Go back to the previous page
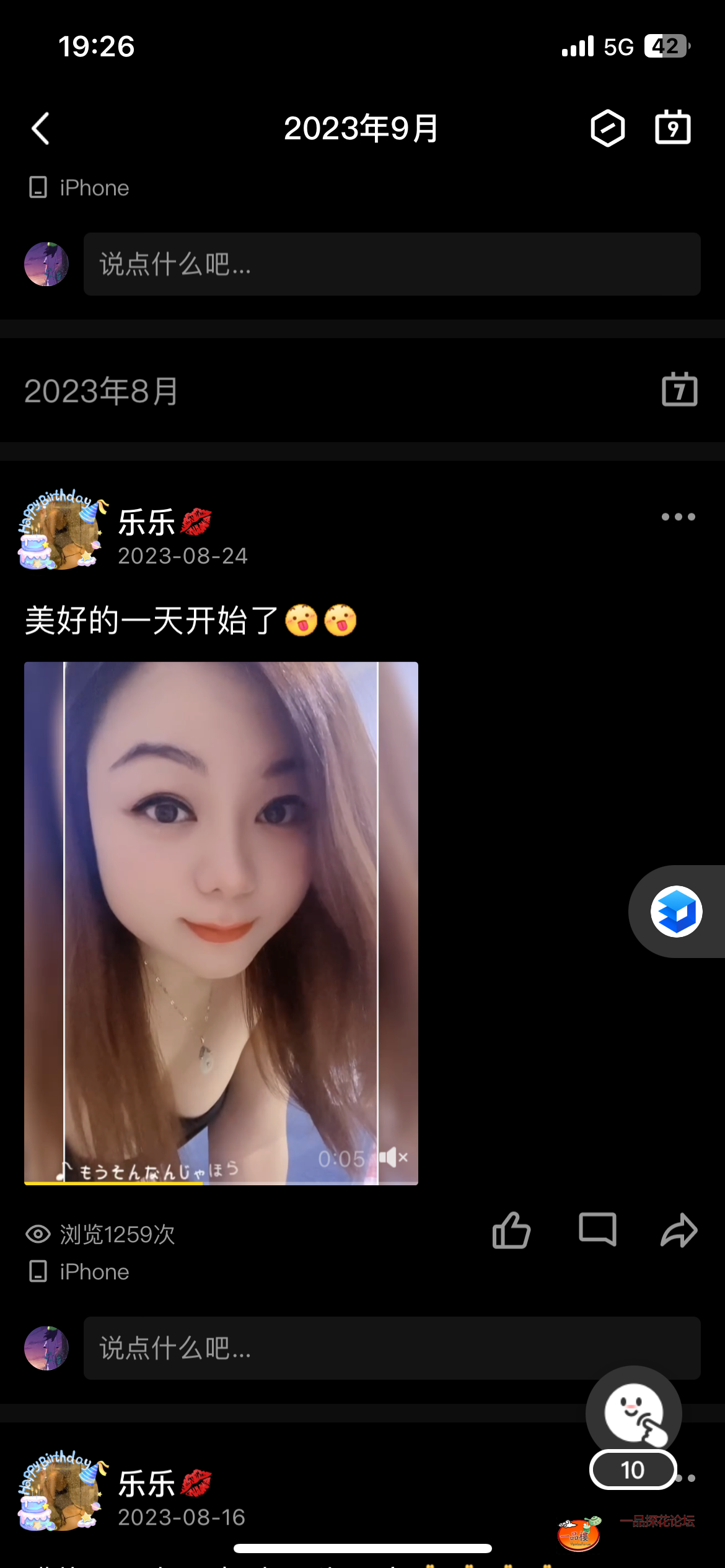The image size is (725, 1568). click(41, 129)
